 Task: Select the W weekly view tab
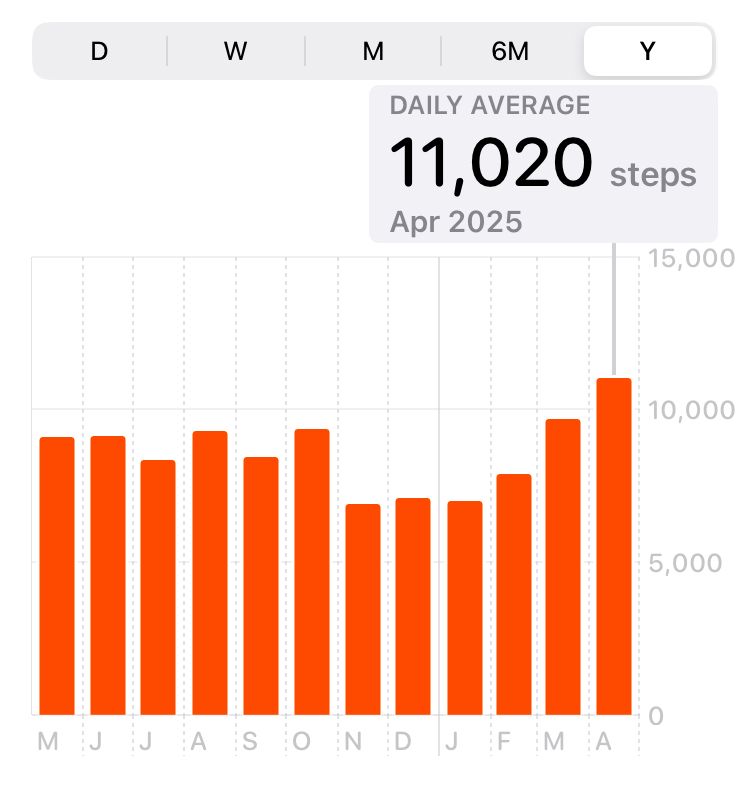click(236, 51)
